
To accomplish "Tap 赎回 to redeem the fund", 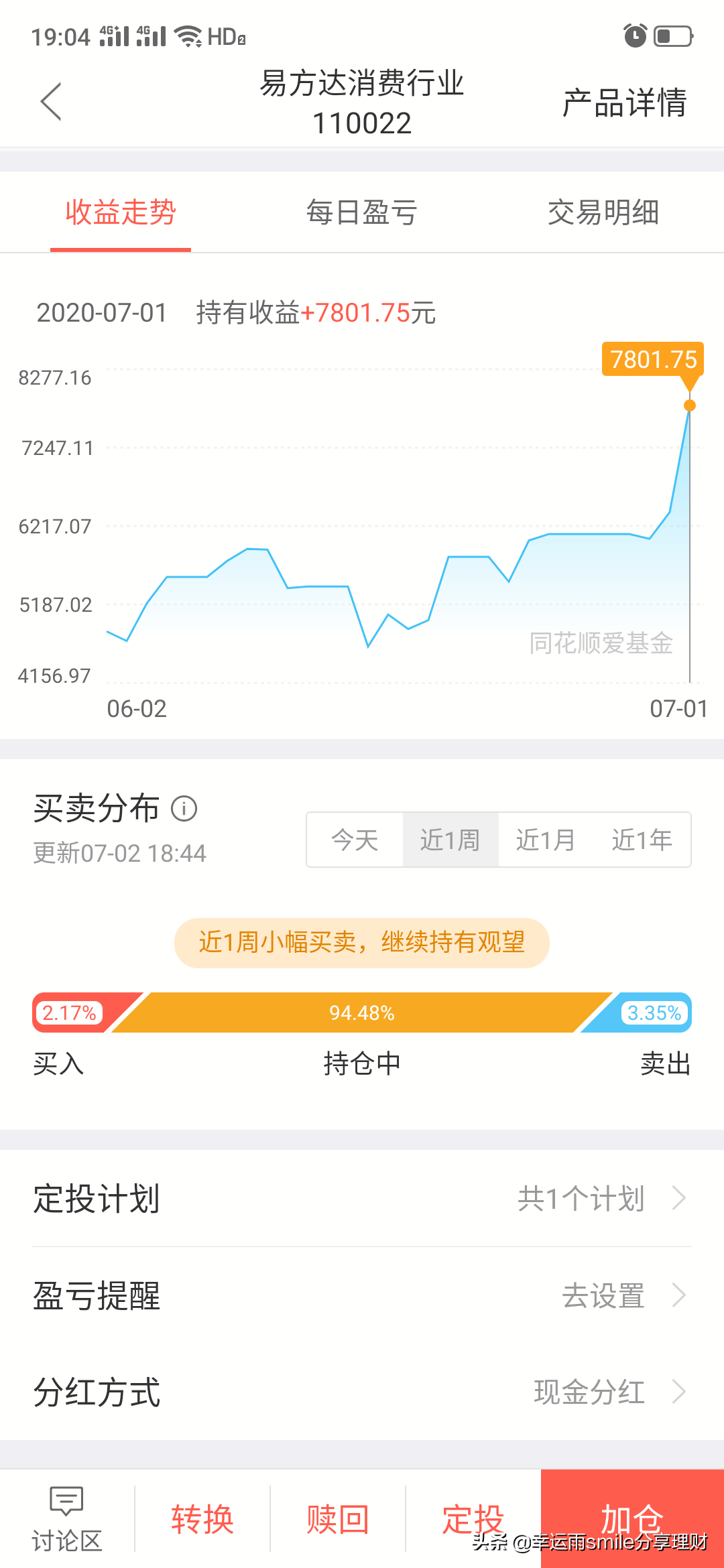I will click(337, 1518).
